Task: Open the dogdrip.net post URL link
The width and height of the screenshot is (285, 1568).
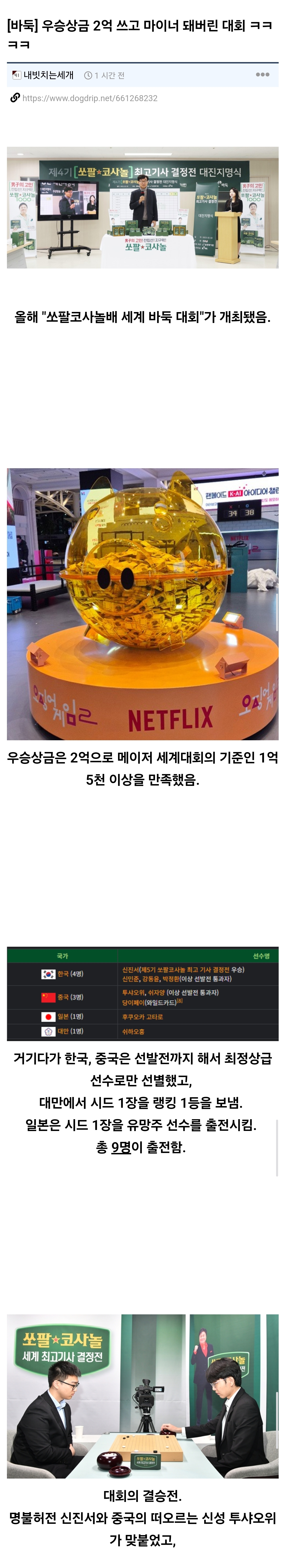Action: tap(90, 98)
